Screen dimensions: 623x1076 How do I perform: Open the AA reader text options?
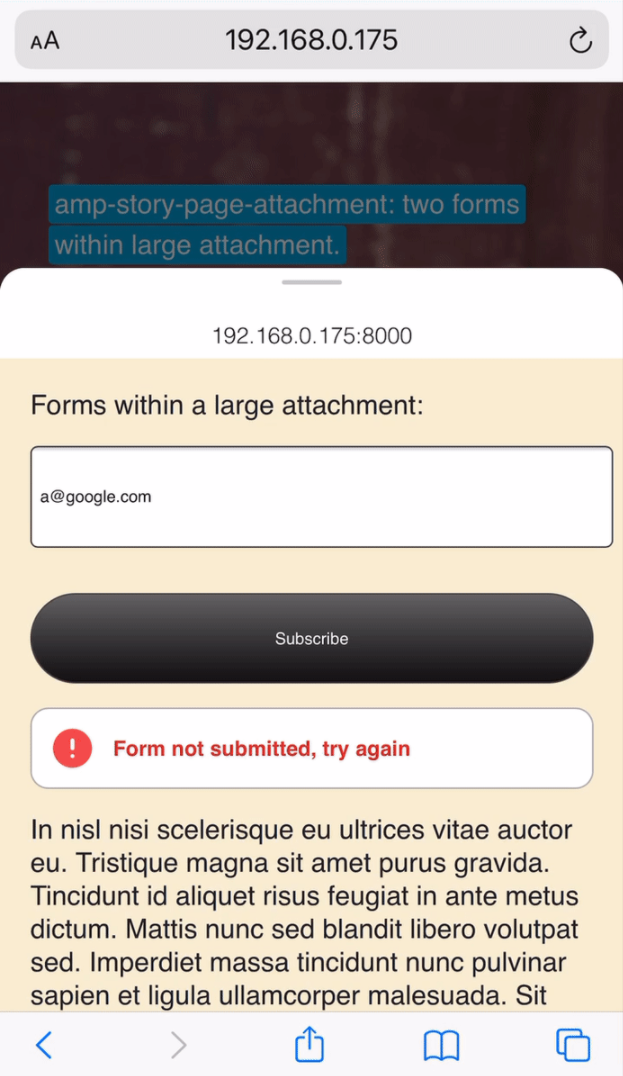(45, 41)
